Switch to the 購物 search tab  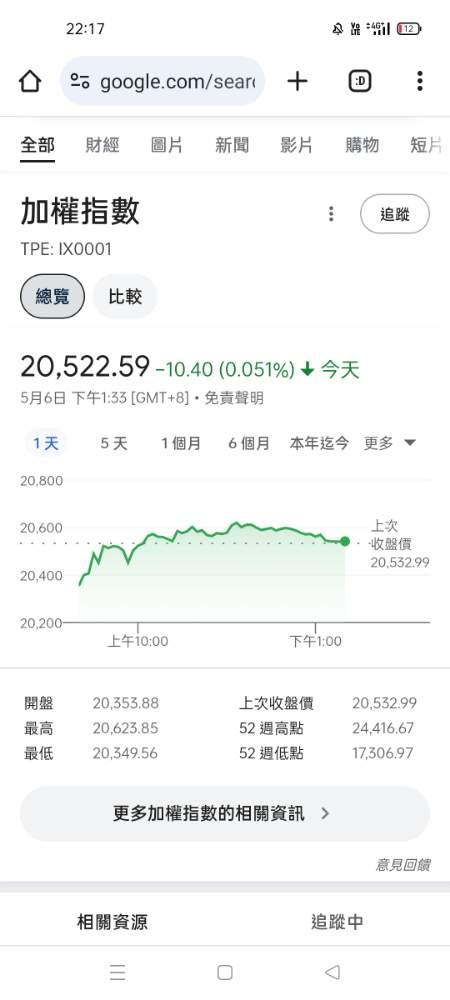[x=362, y=145]
